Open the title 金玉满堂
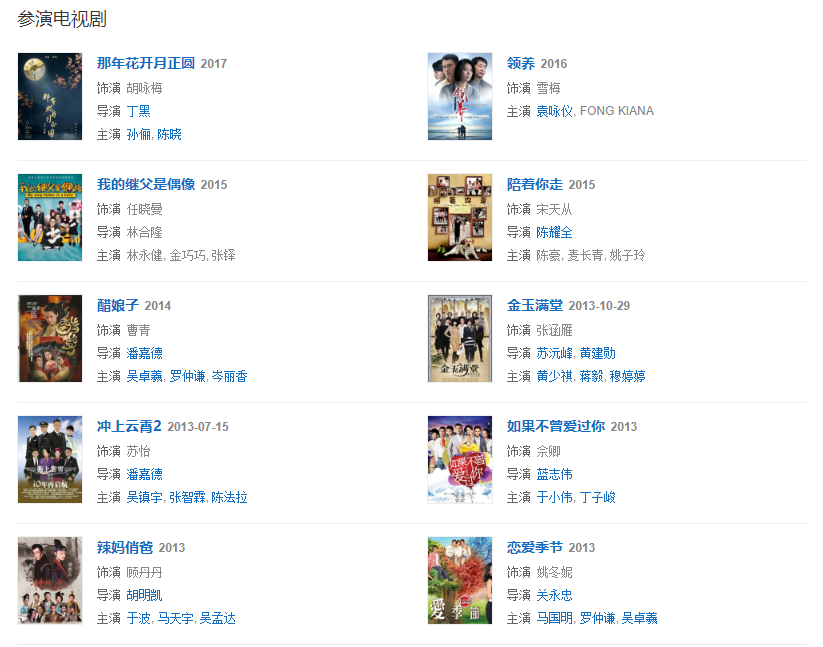 (535, 305)
